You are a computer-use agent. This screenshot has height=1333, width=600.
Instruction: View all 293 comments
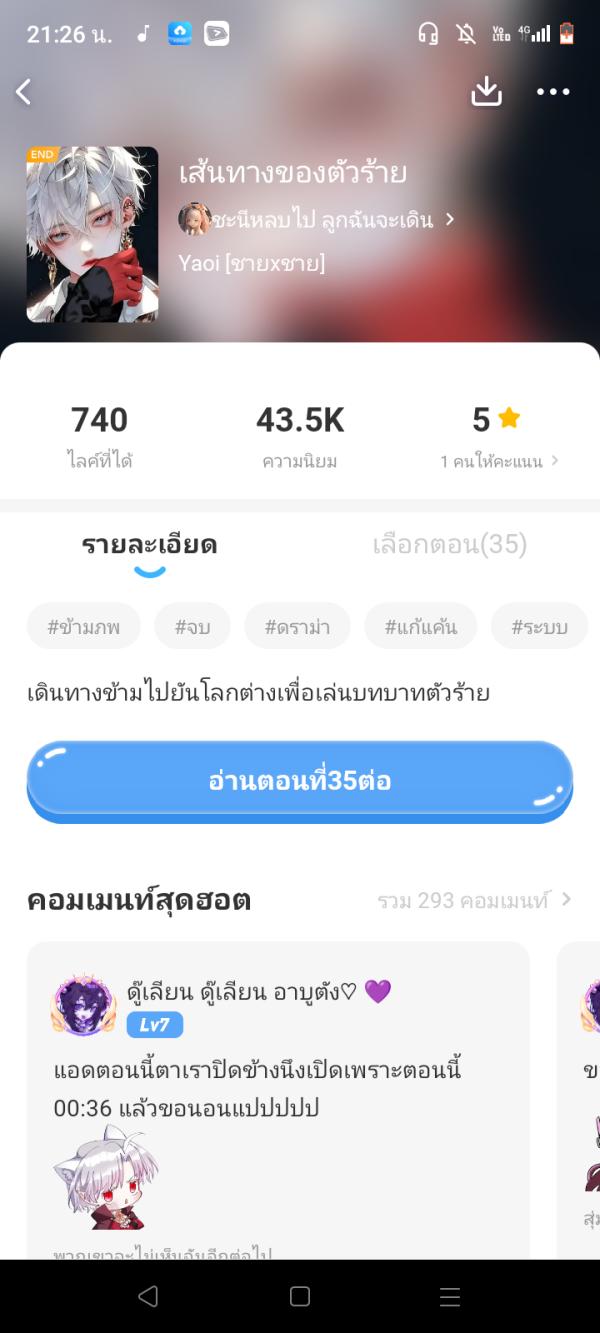[x=474, y=900]
